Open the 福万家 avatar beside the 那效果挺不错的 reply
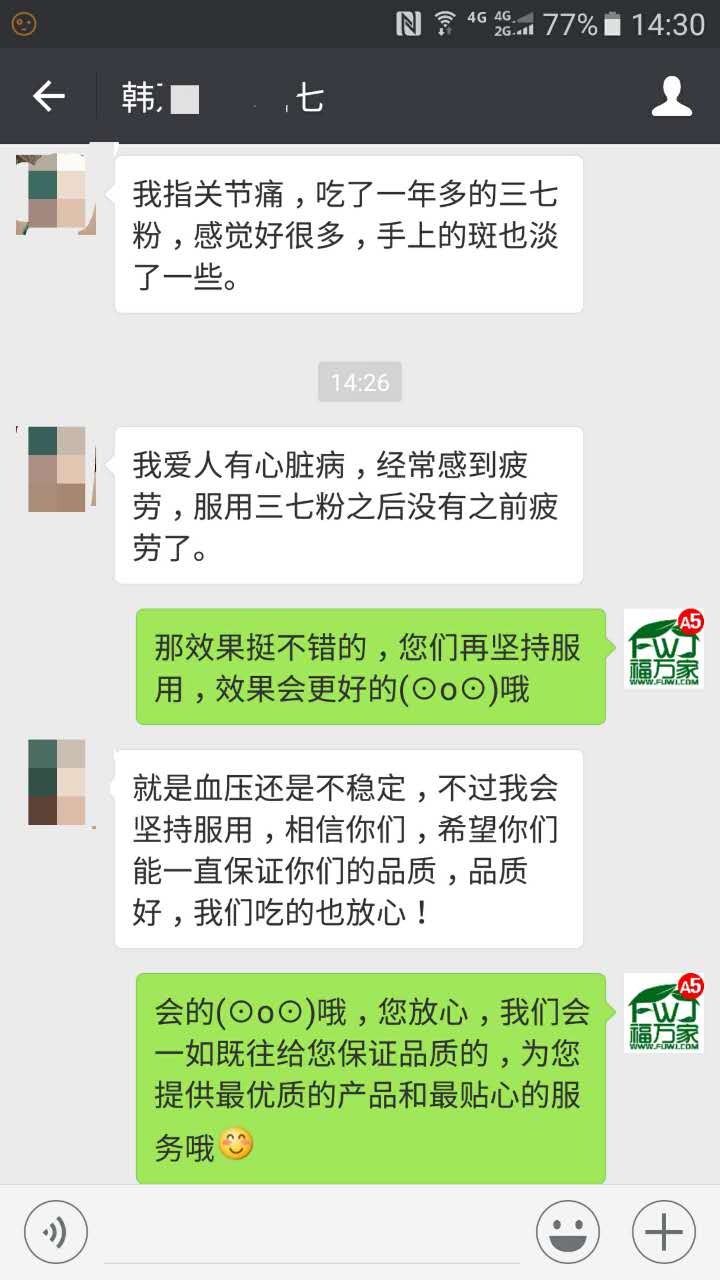This screenshot has height=1280, width=720. click(x=664, y=648)
